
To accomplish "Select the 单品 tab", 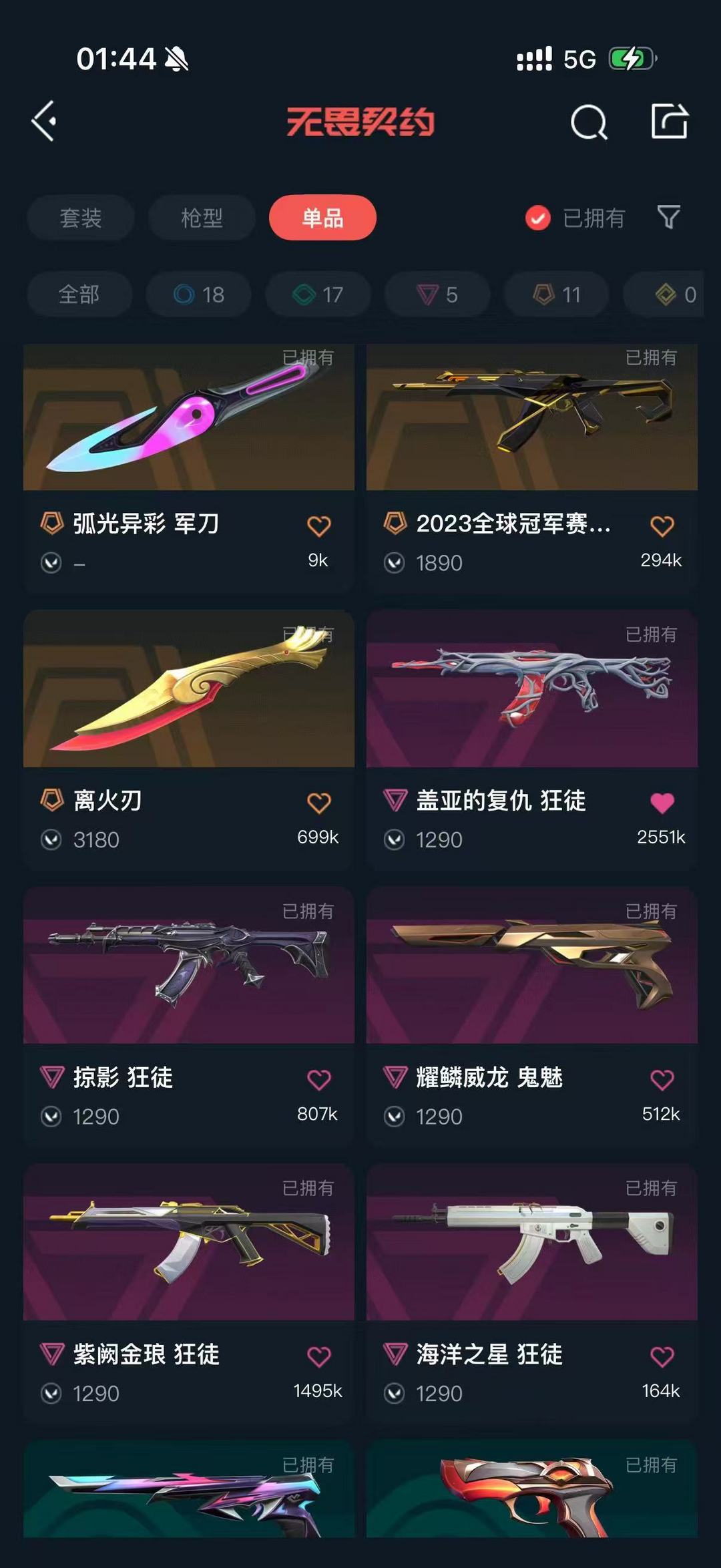I will pyautogui.click(x=322, y=218).
